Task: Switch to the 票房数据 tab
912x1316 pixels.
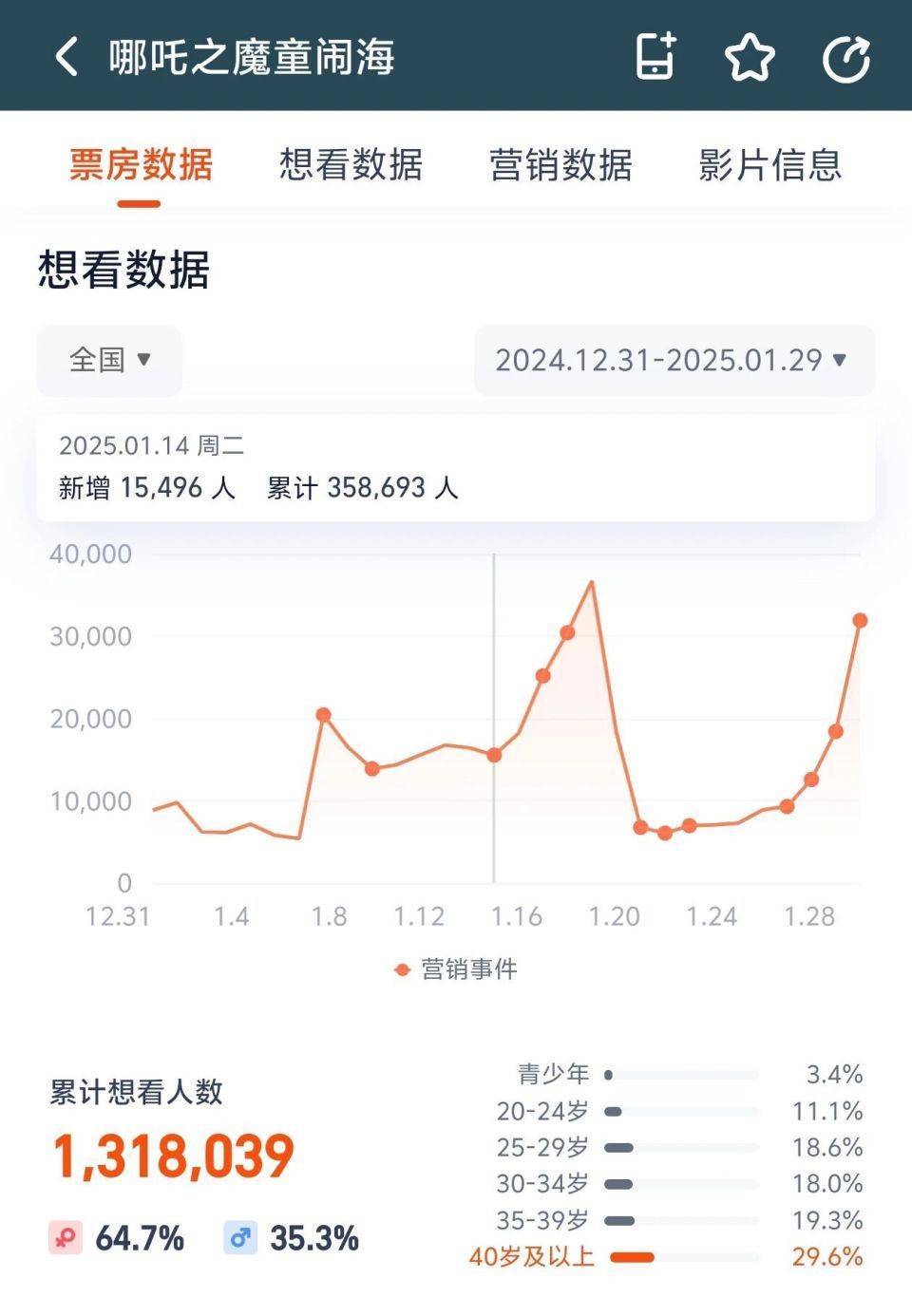Action: (x=141, y=165)
